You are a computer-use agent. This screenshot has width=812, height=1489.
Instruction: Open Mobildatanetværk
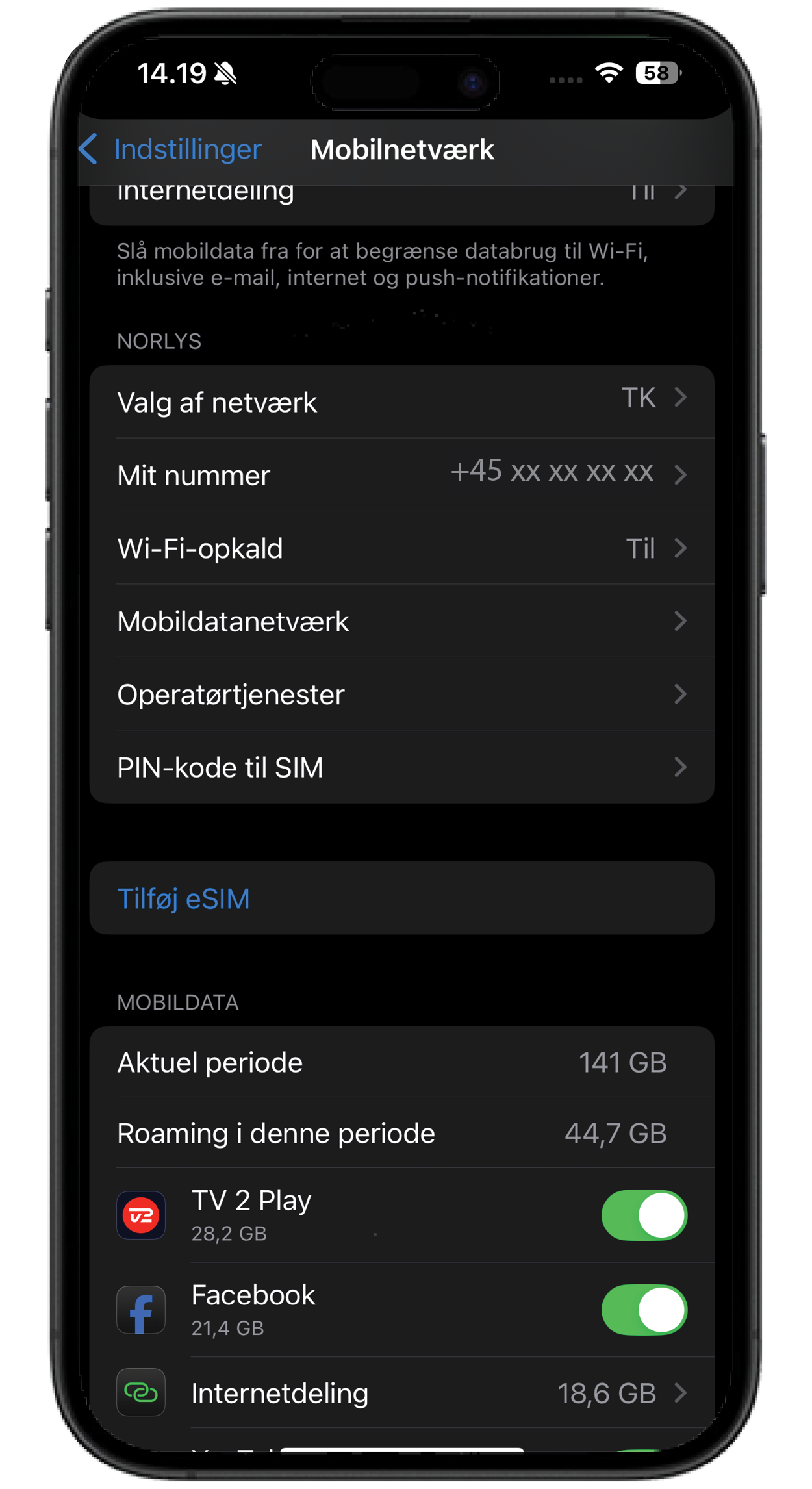(402, 621)
